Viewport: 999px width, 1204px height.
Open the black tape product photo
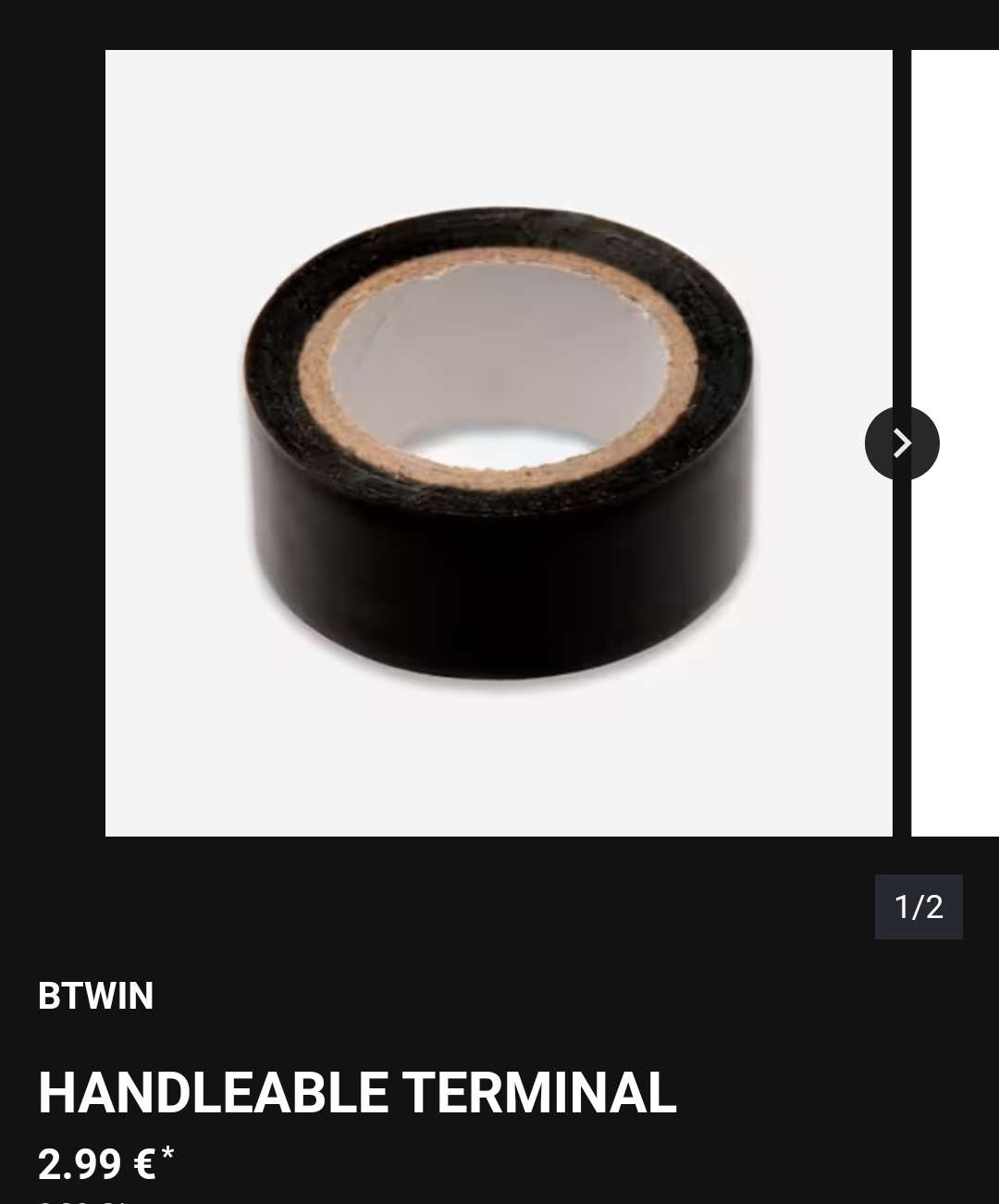point(499,443)
